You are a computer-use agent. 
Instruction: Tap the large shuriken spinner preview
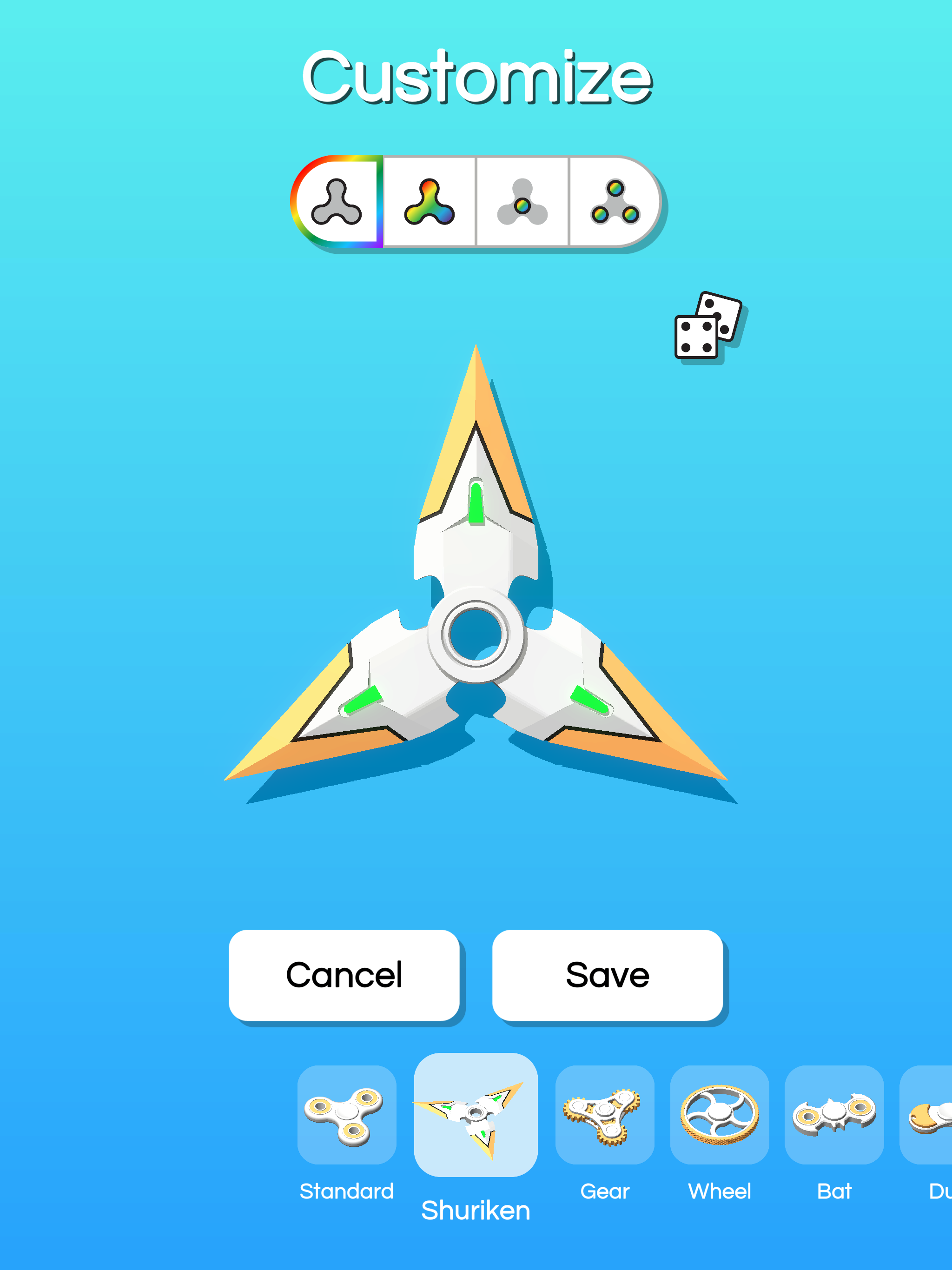point(476,632)
